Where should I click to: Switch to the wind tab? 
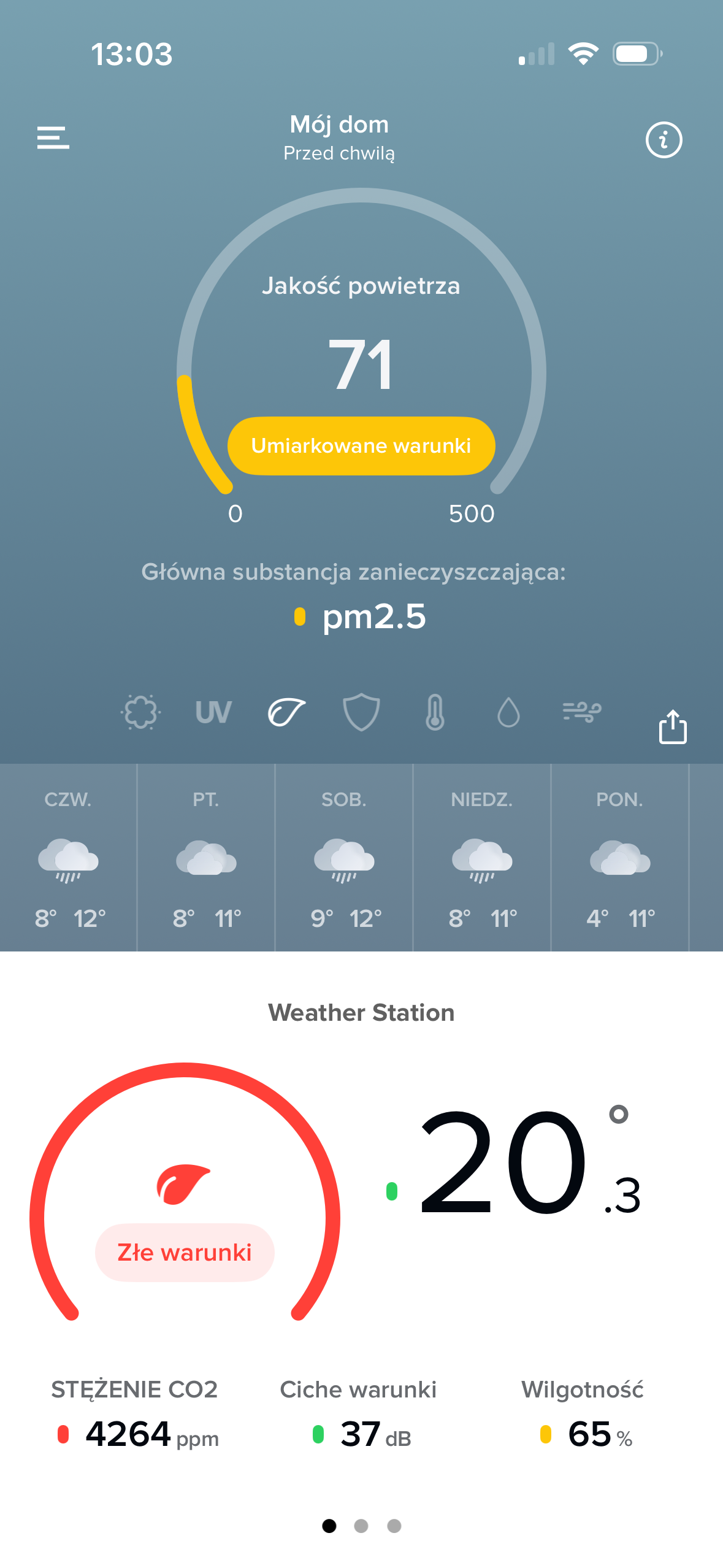581,712
